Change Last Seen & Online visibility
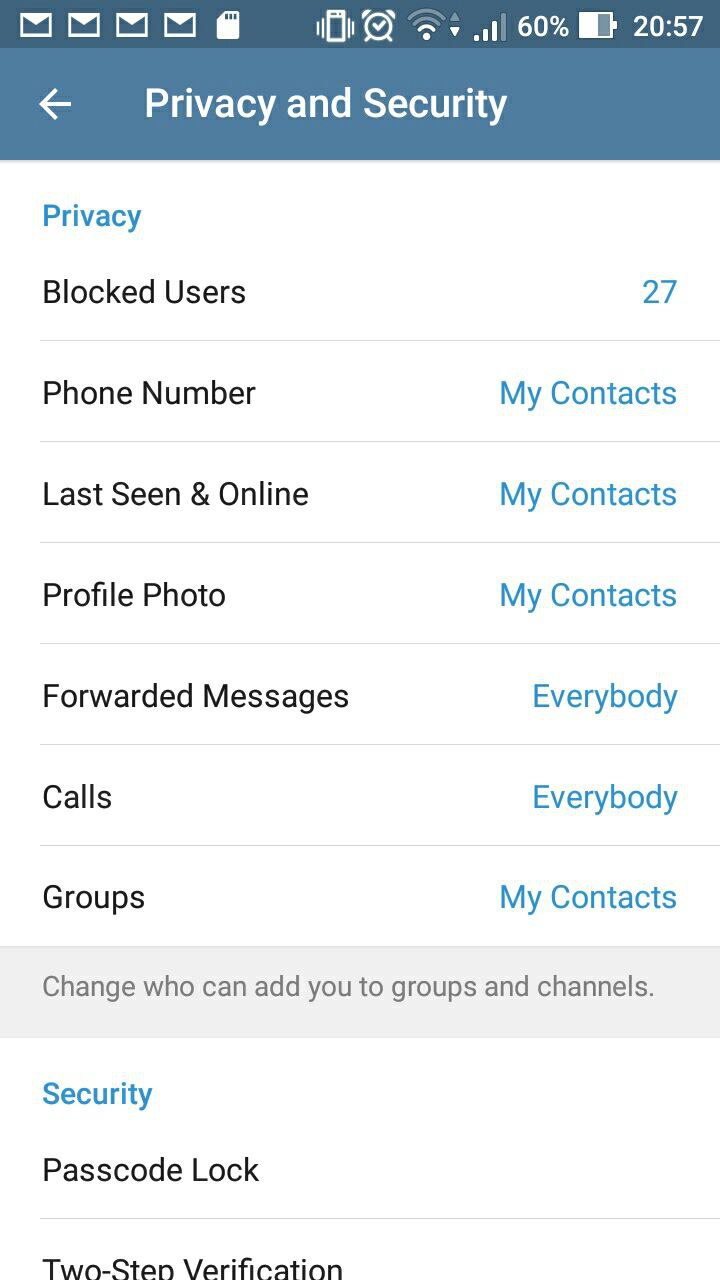Viewport: 720px width, 1280px height. [360, 493]
